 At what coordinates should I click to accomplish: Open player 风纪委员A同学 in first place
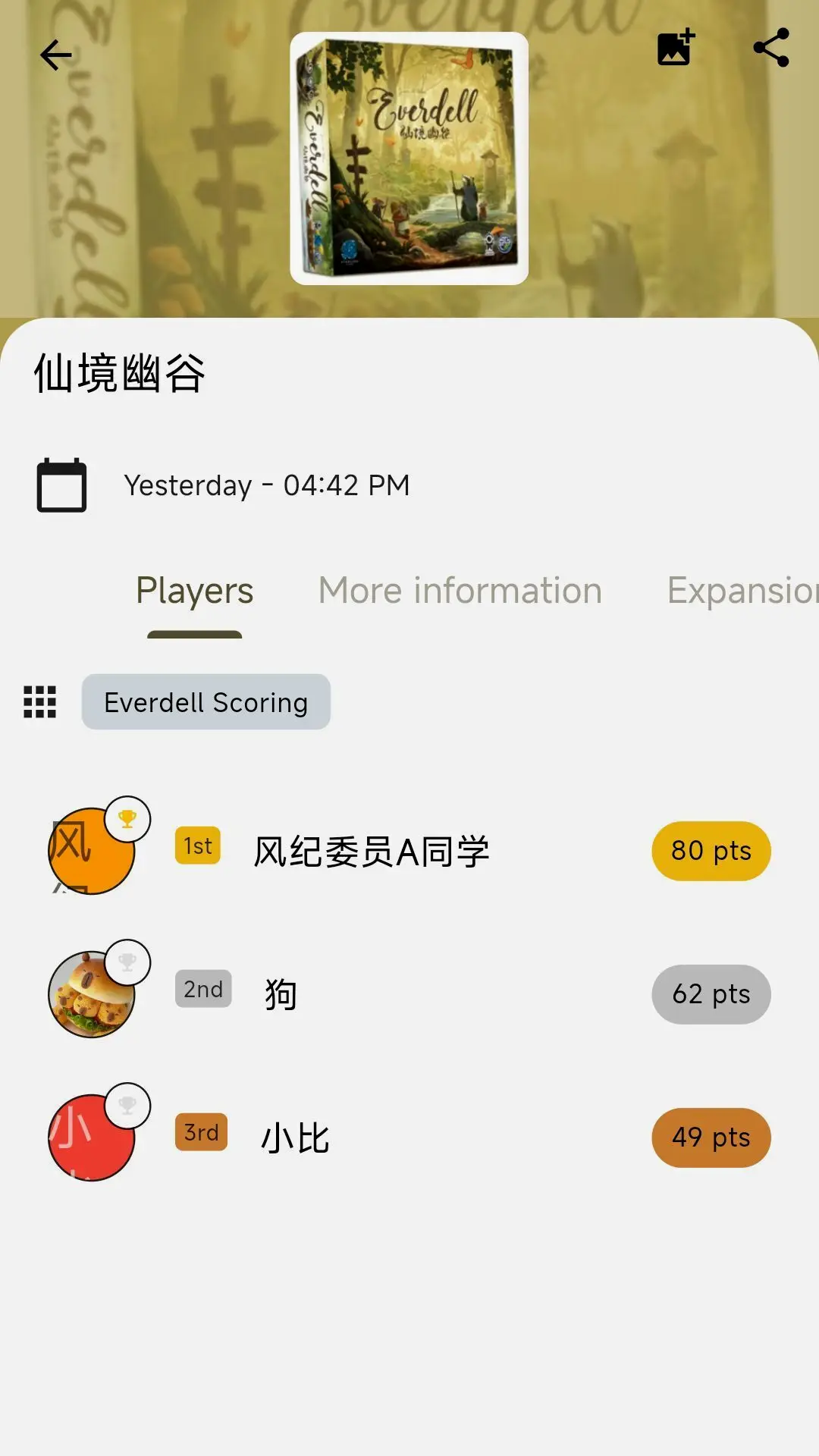pos(371,852)
